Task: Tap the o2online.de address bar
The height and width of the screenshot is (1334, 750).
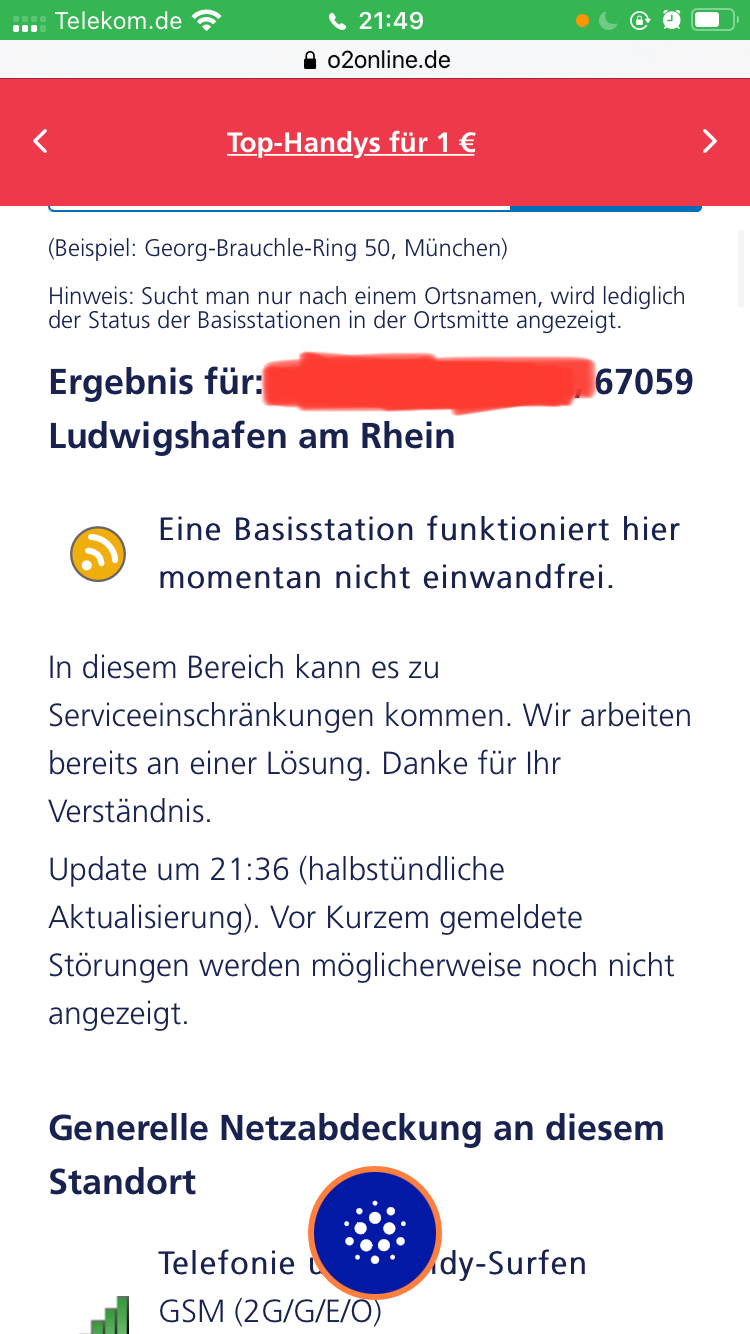Action: [x=375, y=60]
